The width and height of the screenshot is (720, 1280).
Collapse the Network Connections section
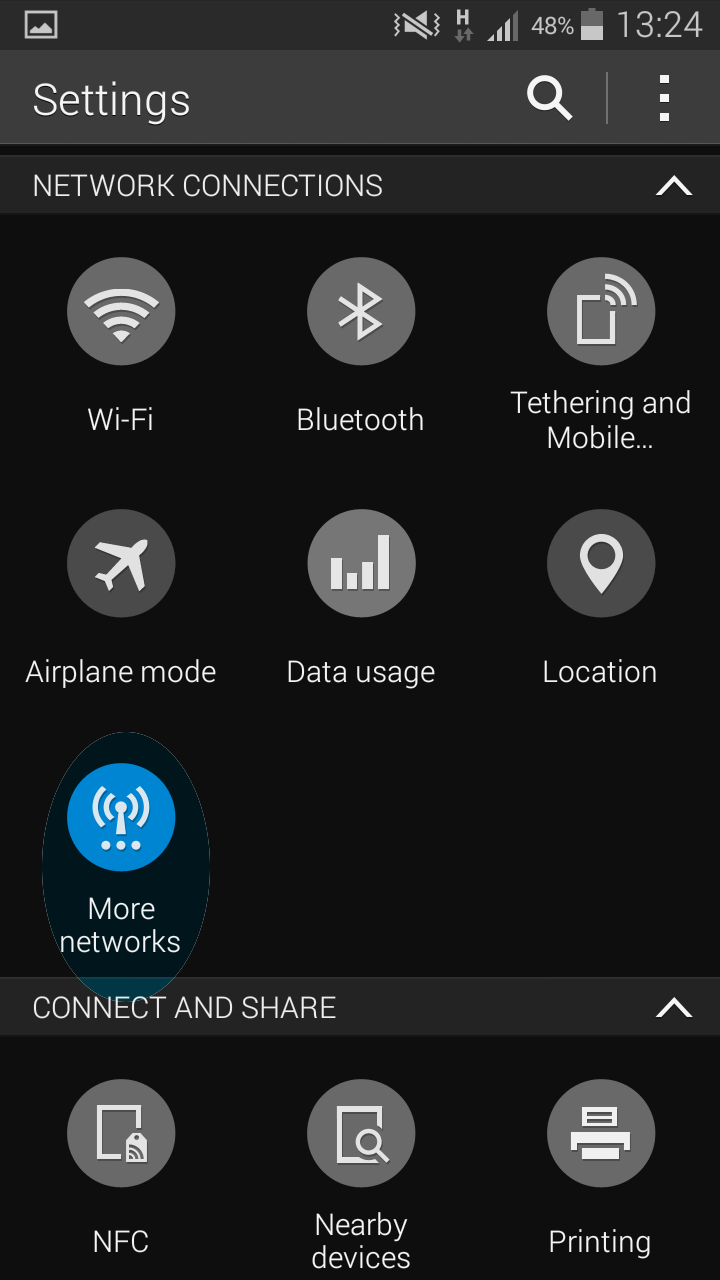coord(674,186)
